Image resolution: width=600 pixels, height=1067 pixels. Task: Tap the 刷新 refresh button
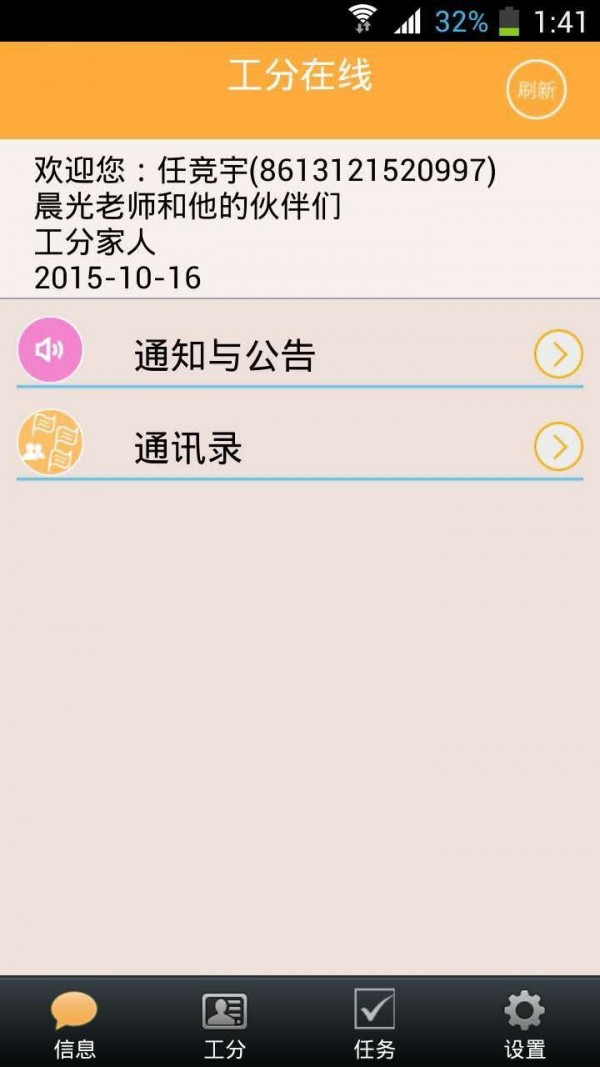(x=536, y=90)
